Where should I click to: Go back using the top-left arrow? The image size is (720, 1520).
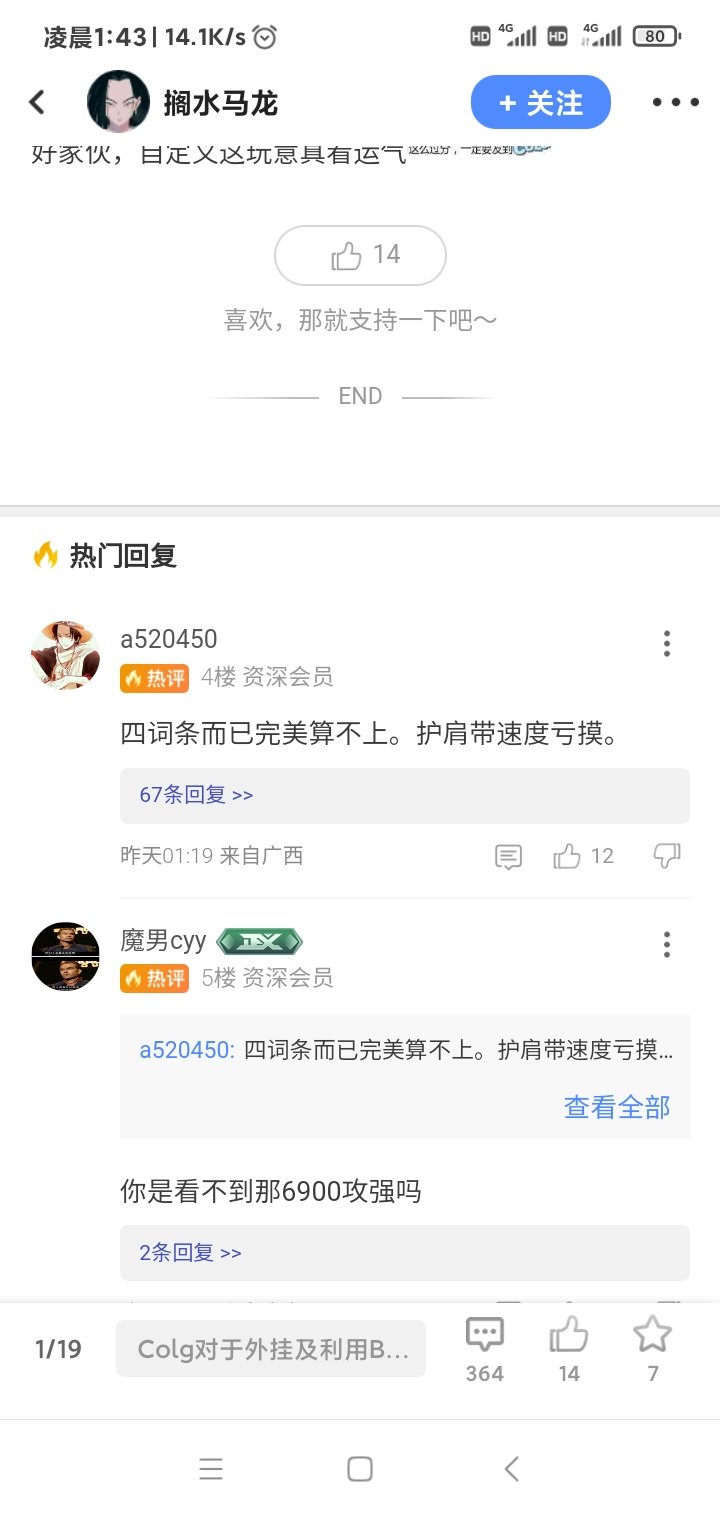point(37,102)
